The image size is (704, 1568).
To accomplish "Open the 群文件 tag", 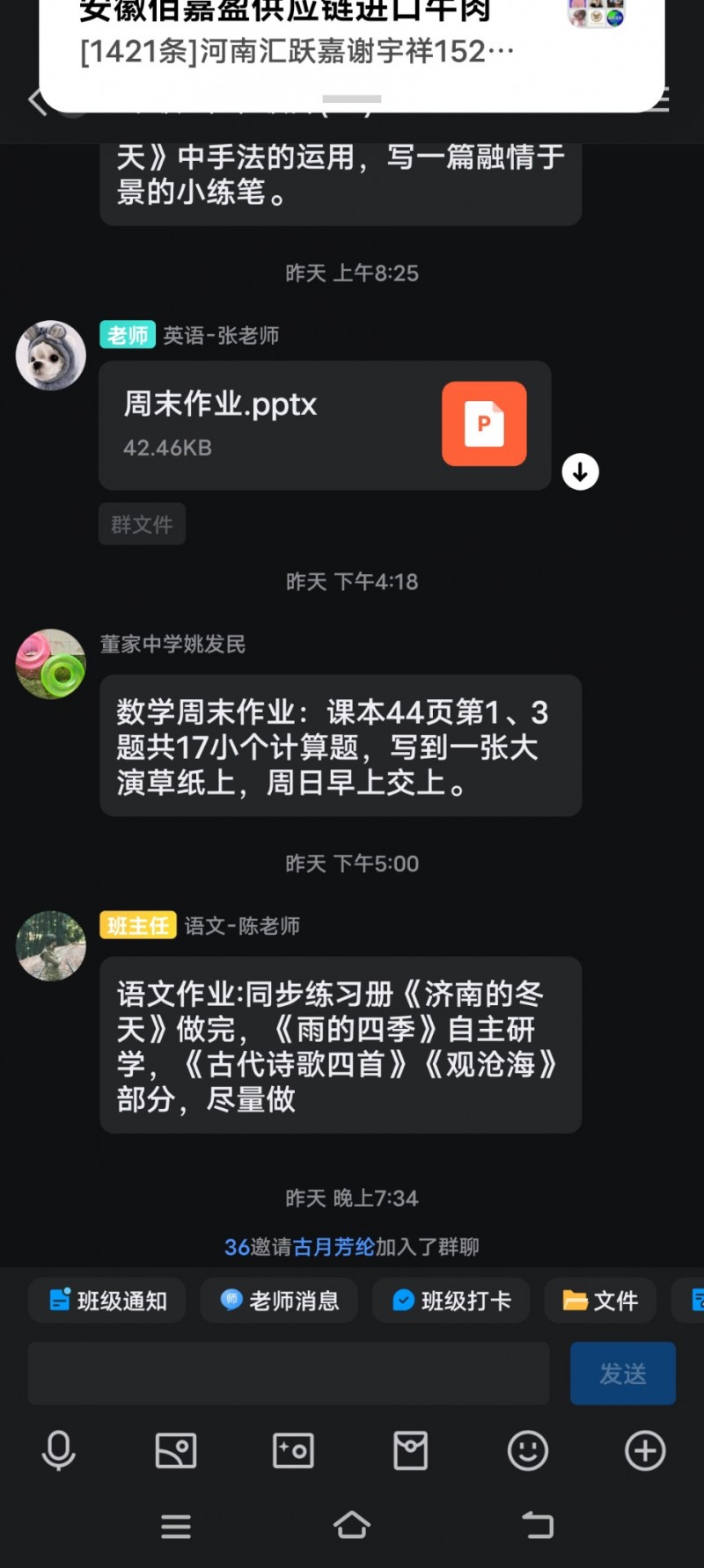I will (142, 525).
